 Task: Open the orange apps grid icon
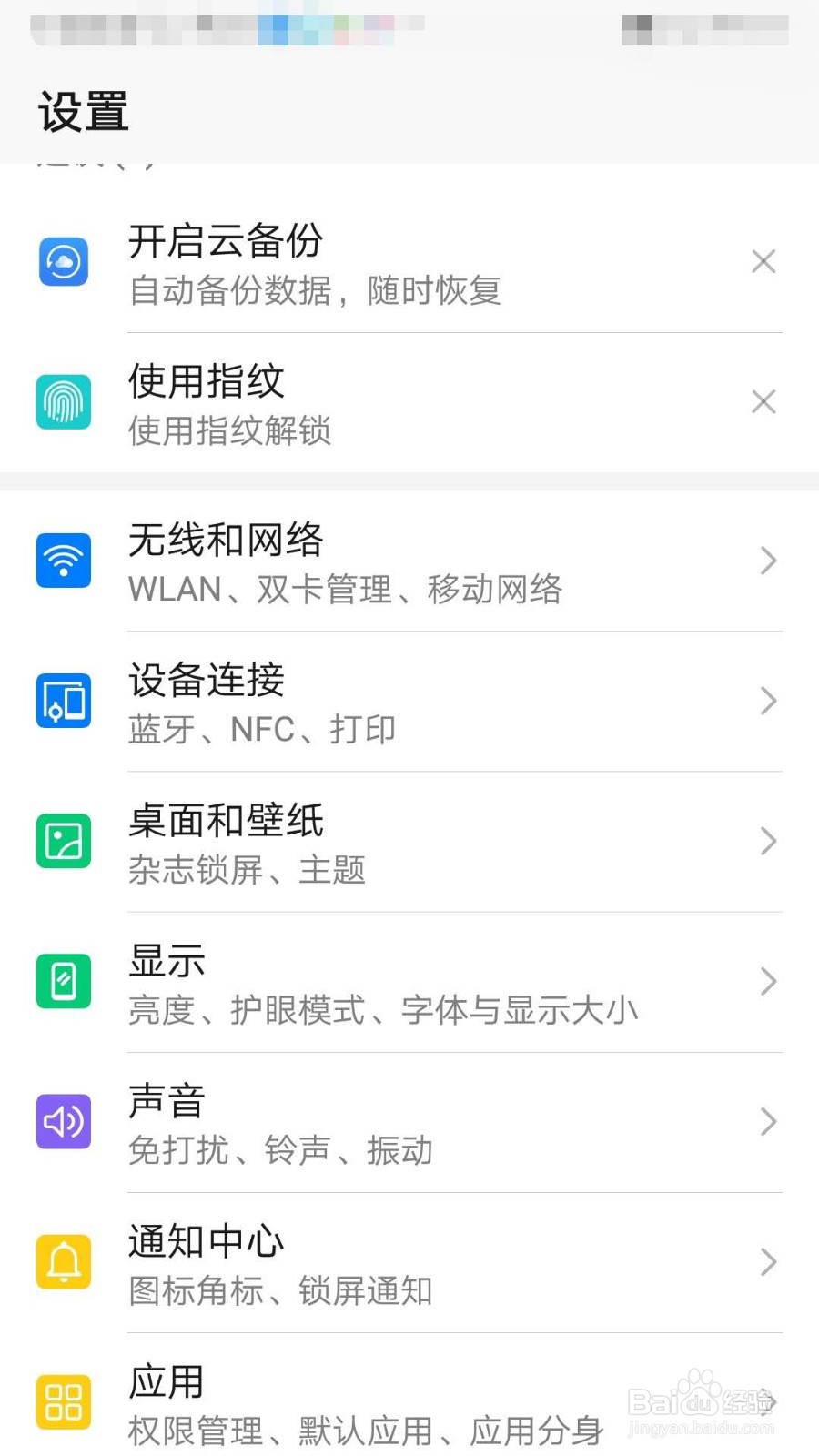63,1401
